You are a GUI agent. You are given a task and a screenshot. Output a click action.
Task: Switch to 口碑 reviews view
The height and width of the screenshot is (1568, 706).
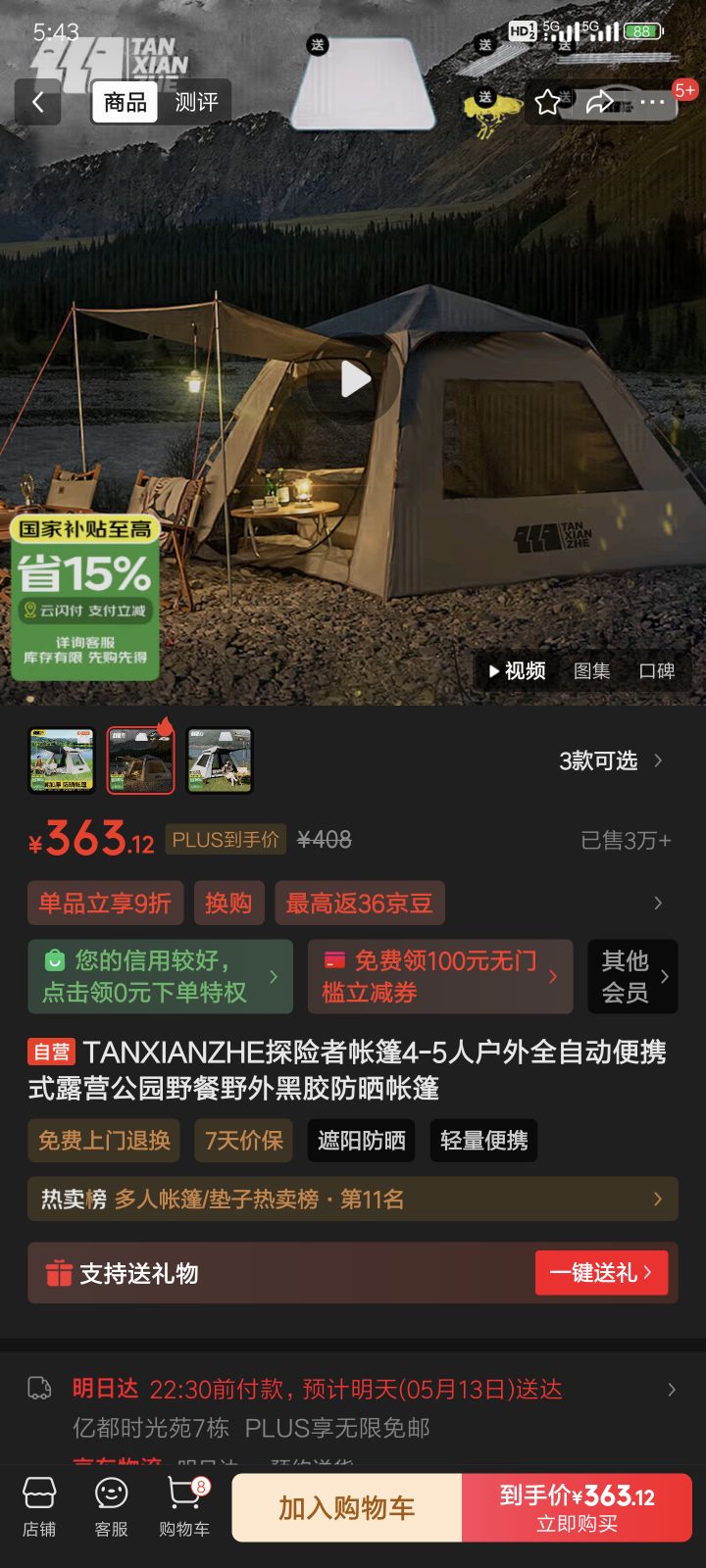[x=656, y=670]
